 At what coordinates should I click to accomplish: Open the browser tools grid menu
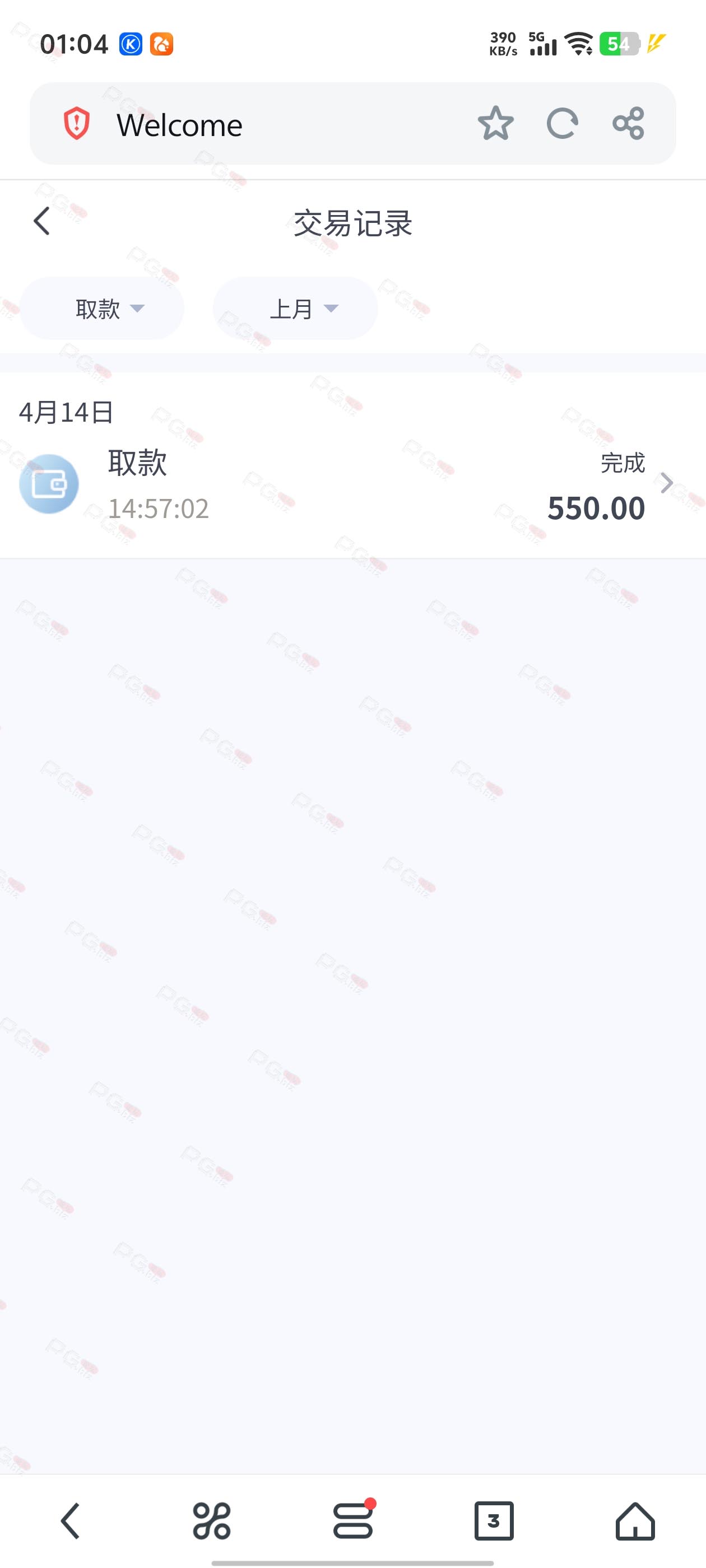click(x=211, y=1520)
